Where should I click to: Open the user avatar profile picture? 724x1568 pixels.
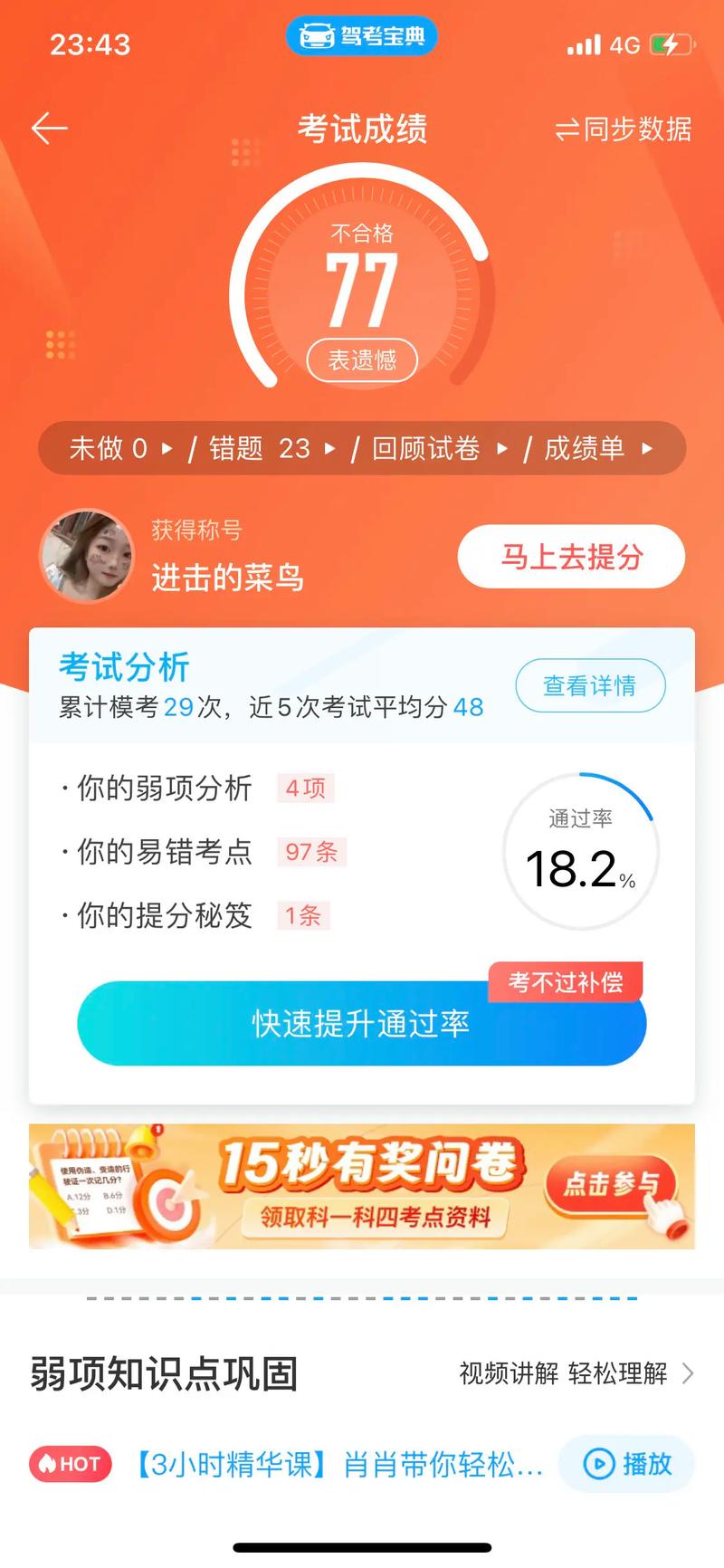pos(87,555)
